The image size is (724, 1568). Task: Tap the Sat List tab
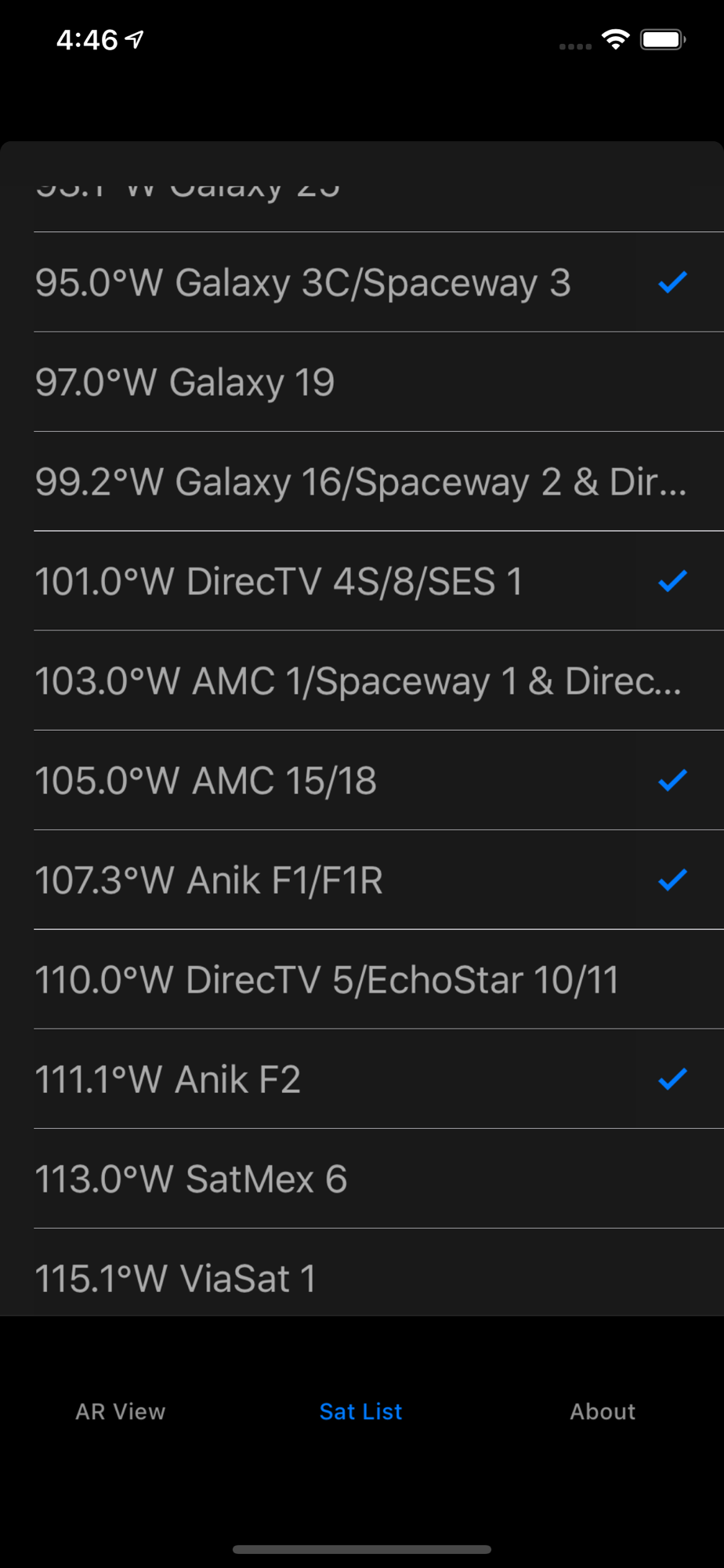pyautogui.click(x=361, y=1411)
